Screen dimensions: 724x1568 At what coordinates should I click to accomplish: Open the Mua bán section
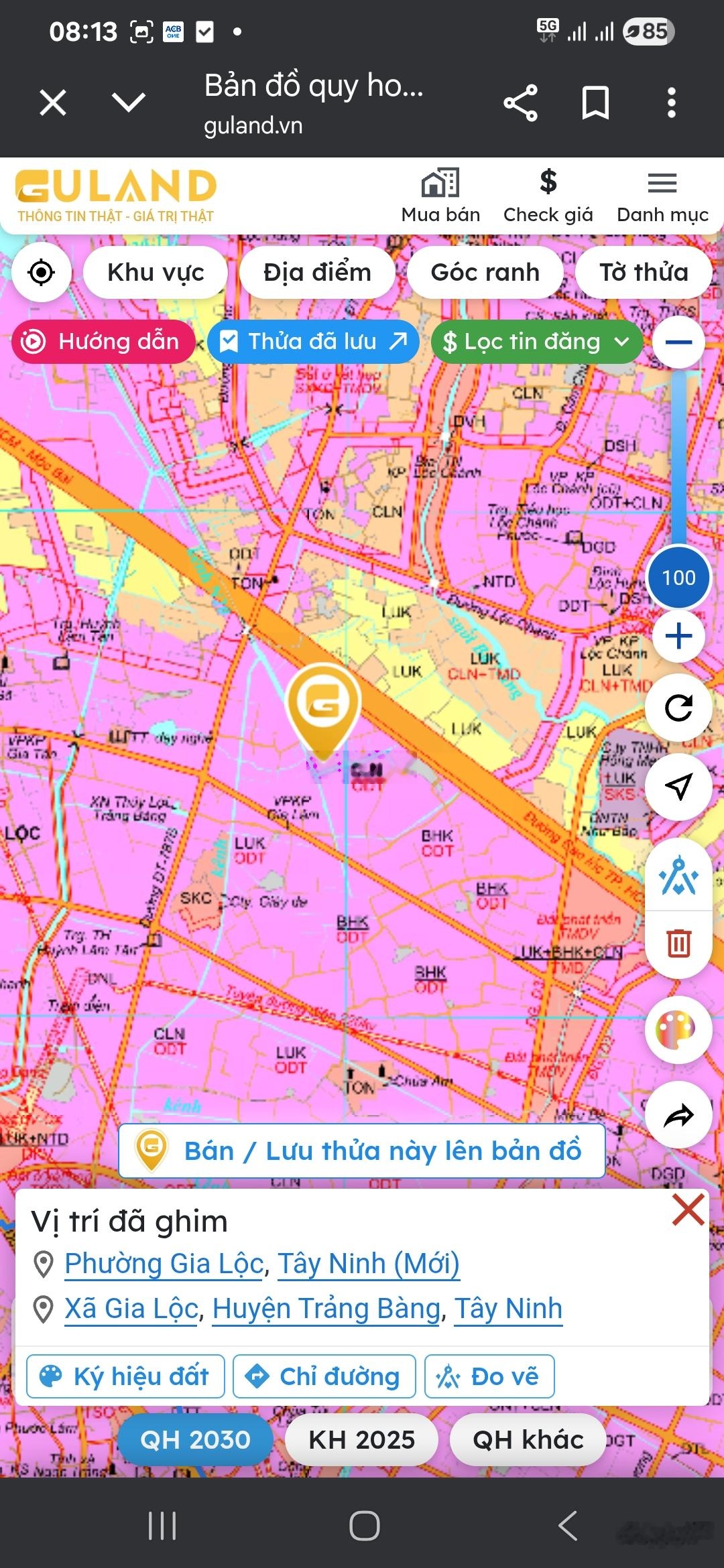click(x=440, y=196)
